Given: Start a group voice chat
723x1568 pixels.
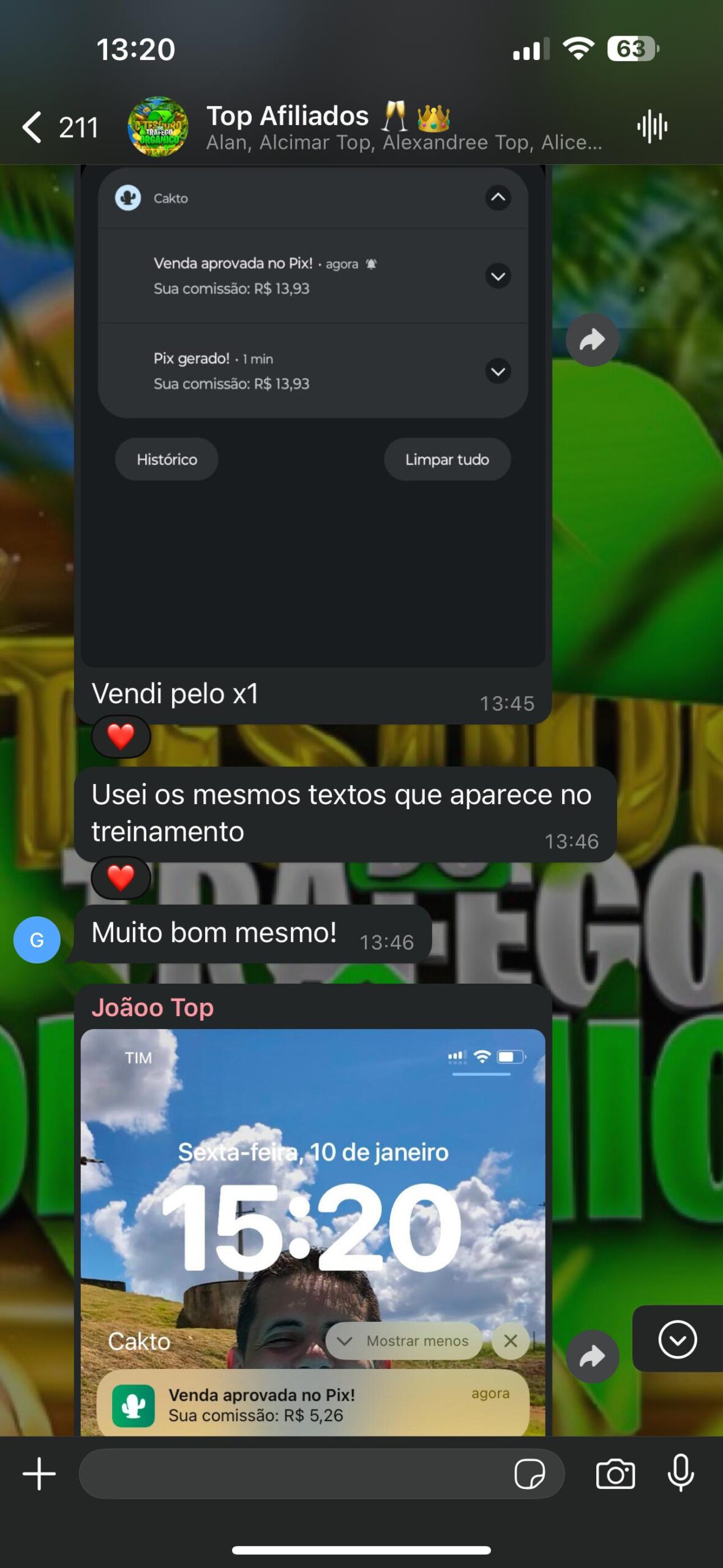Looking at the screenshot, I should click(x=652, y=127).
